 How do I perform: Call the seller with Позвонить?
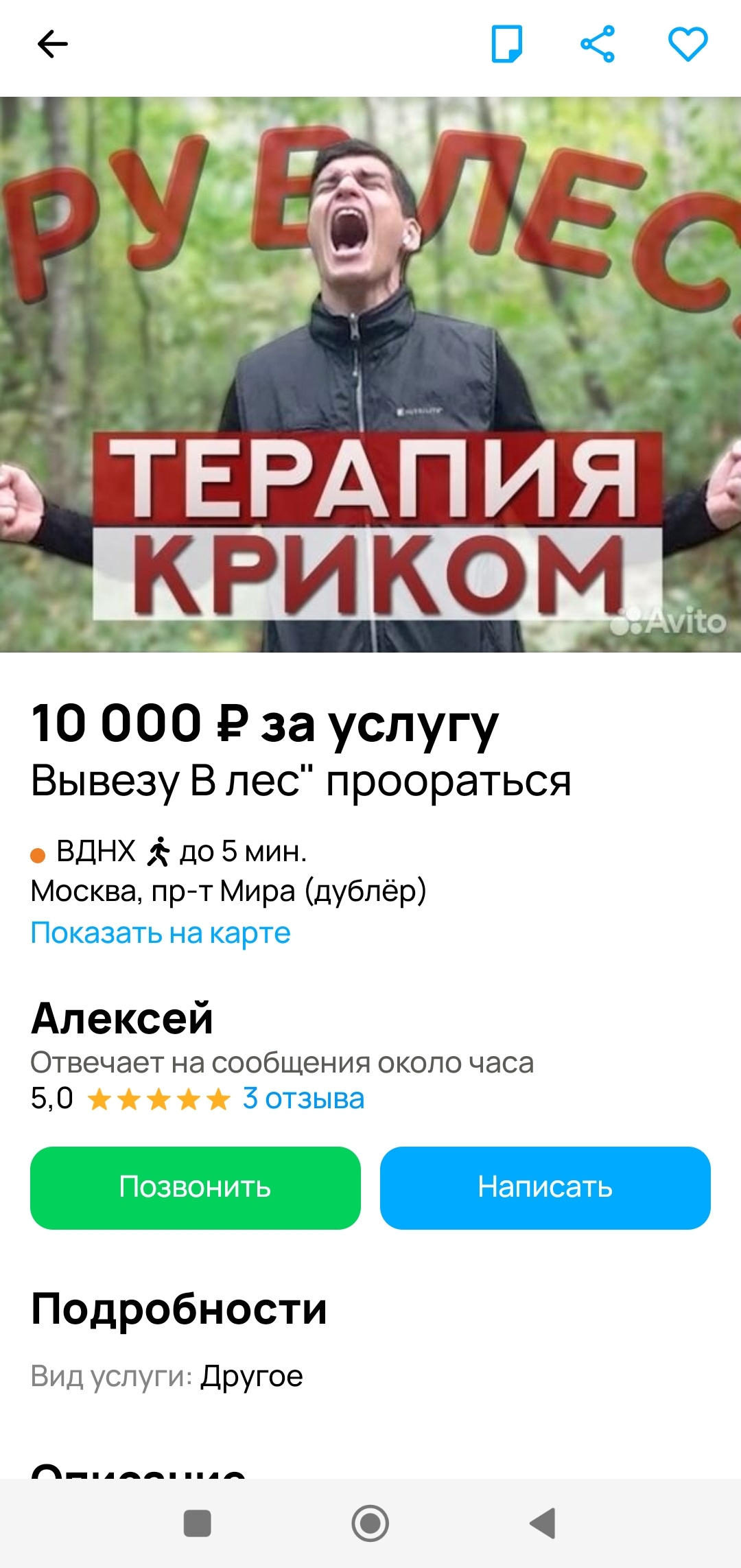(x=196, y=1187)
